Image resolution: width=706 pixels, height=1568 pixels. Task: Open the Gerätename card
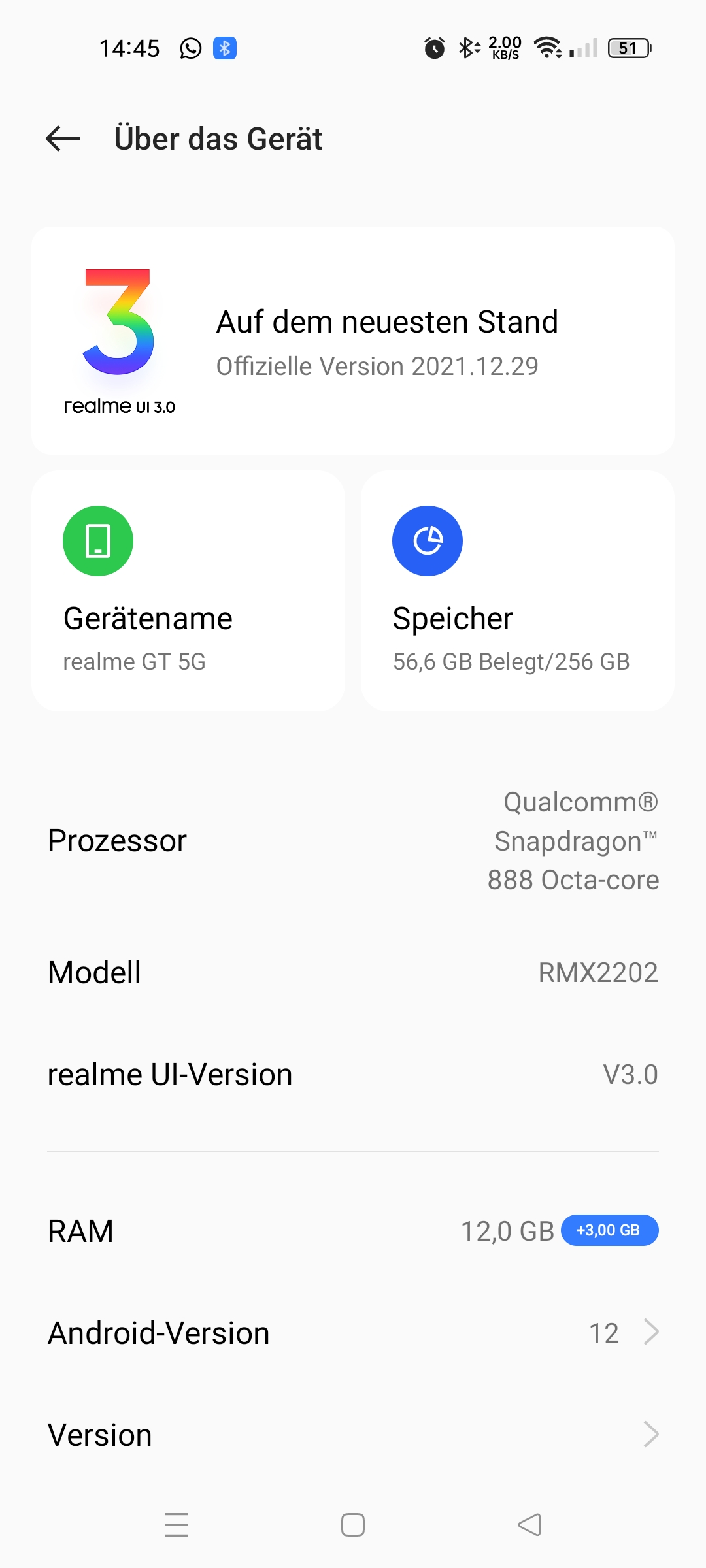[x=188, y=591]
